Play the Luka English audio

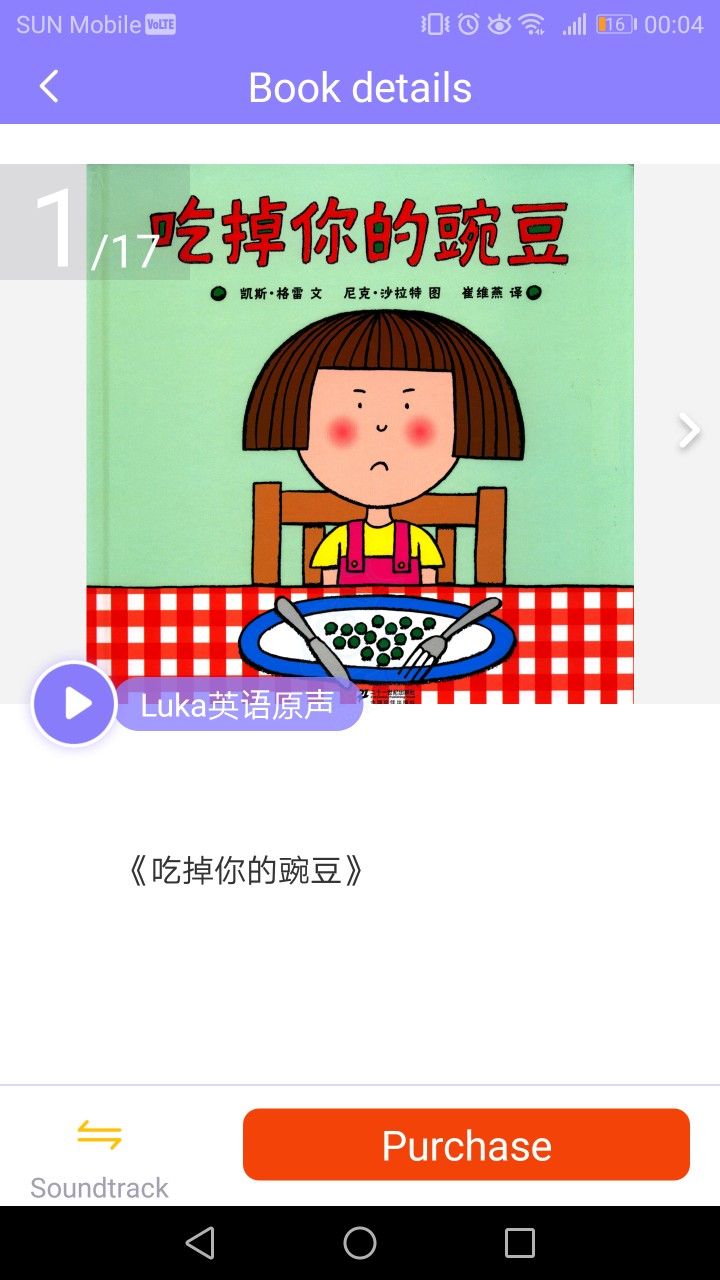point(75,704)
